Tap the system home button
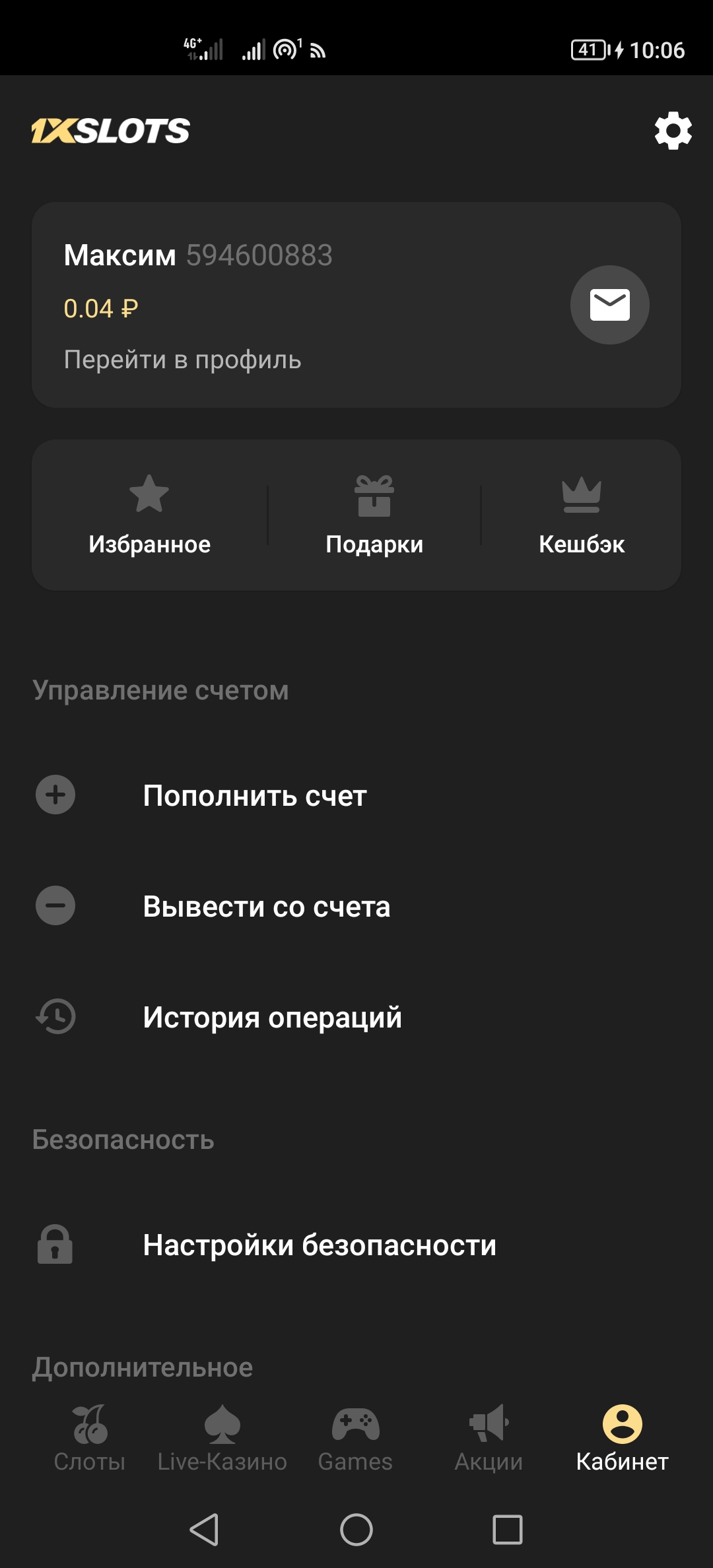713x1568 pixels. click(356, 1530)
